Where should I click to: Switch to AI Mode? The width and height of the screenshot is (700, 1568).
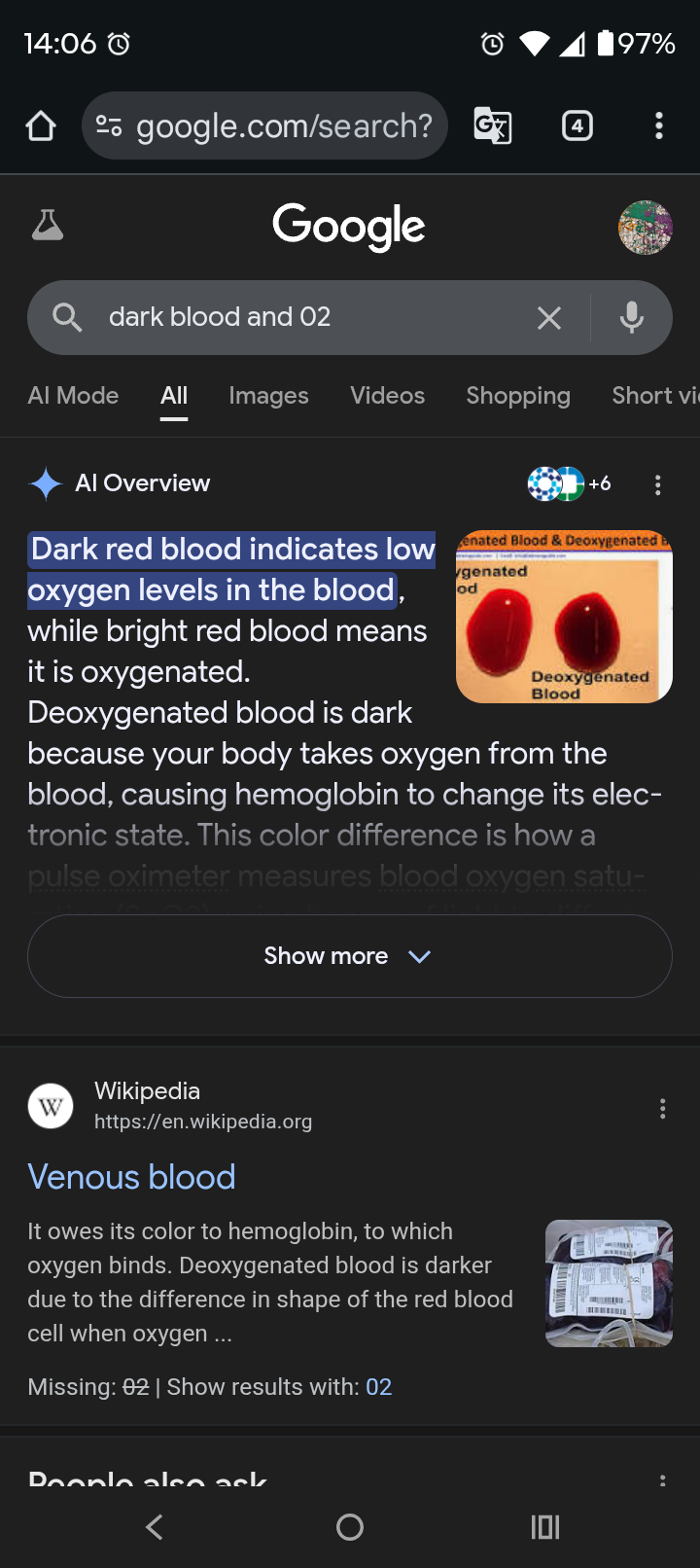73,396
